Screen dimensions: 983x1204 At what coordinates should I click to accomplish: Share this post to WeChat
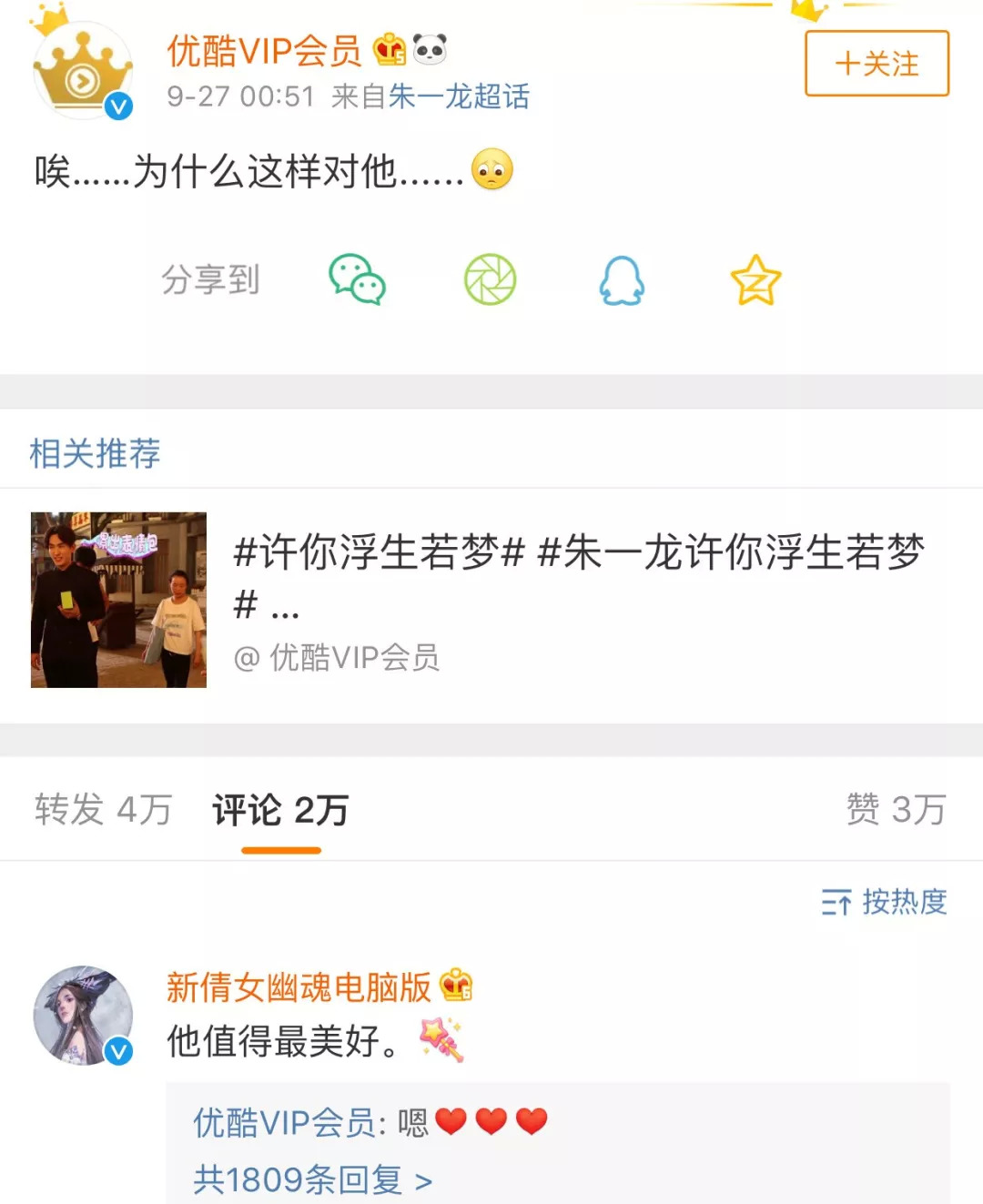click(x=357, y=279)
